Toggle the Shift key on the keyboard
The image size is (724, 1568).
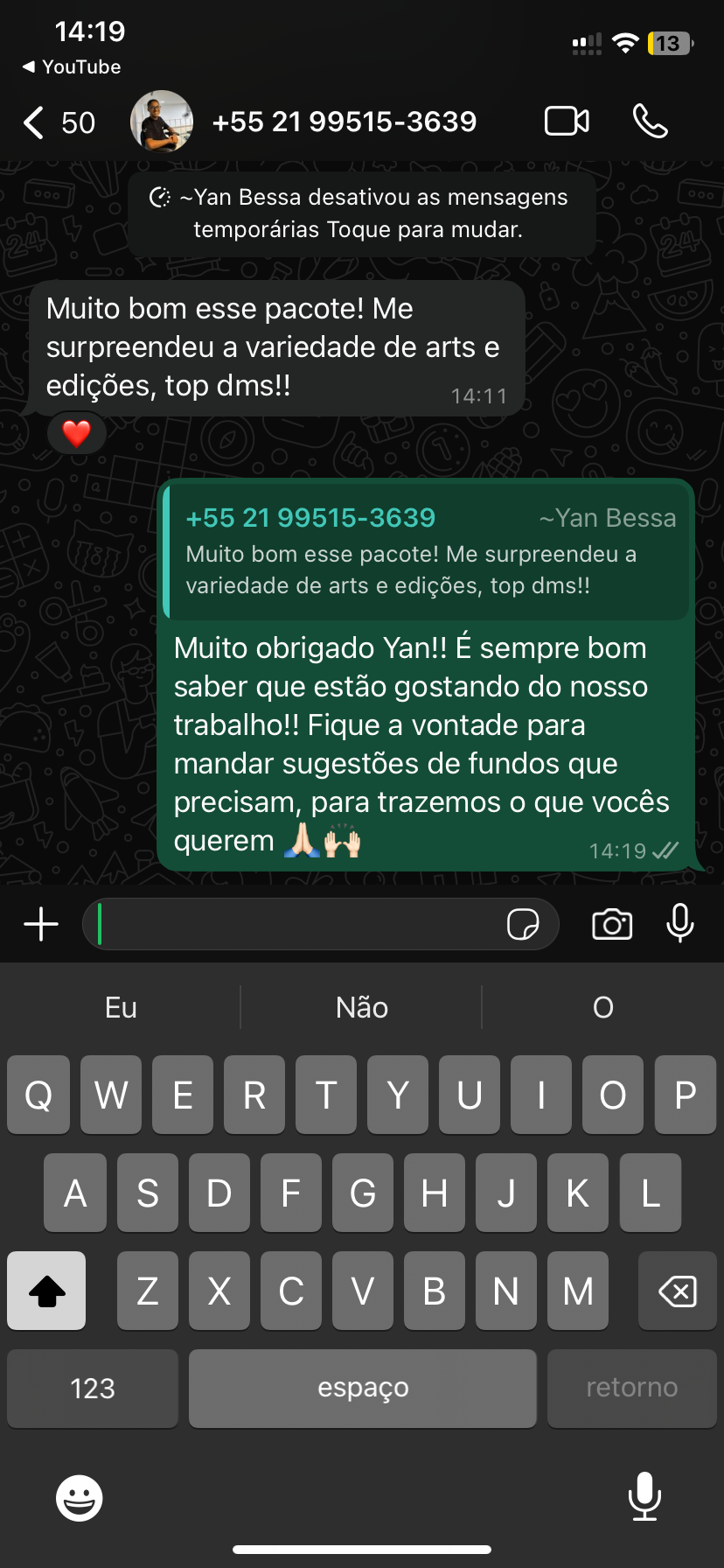click(x=46, y=1290)
